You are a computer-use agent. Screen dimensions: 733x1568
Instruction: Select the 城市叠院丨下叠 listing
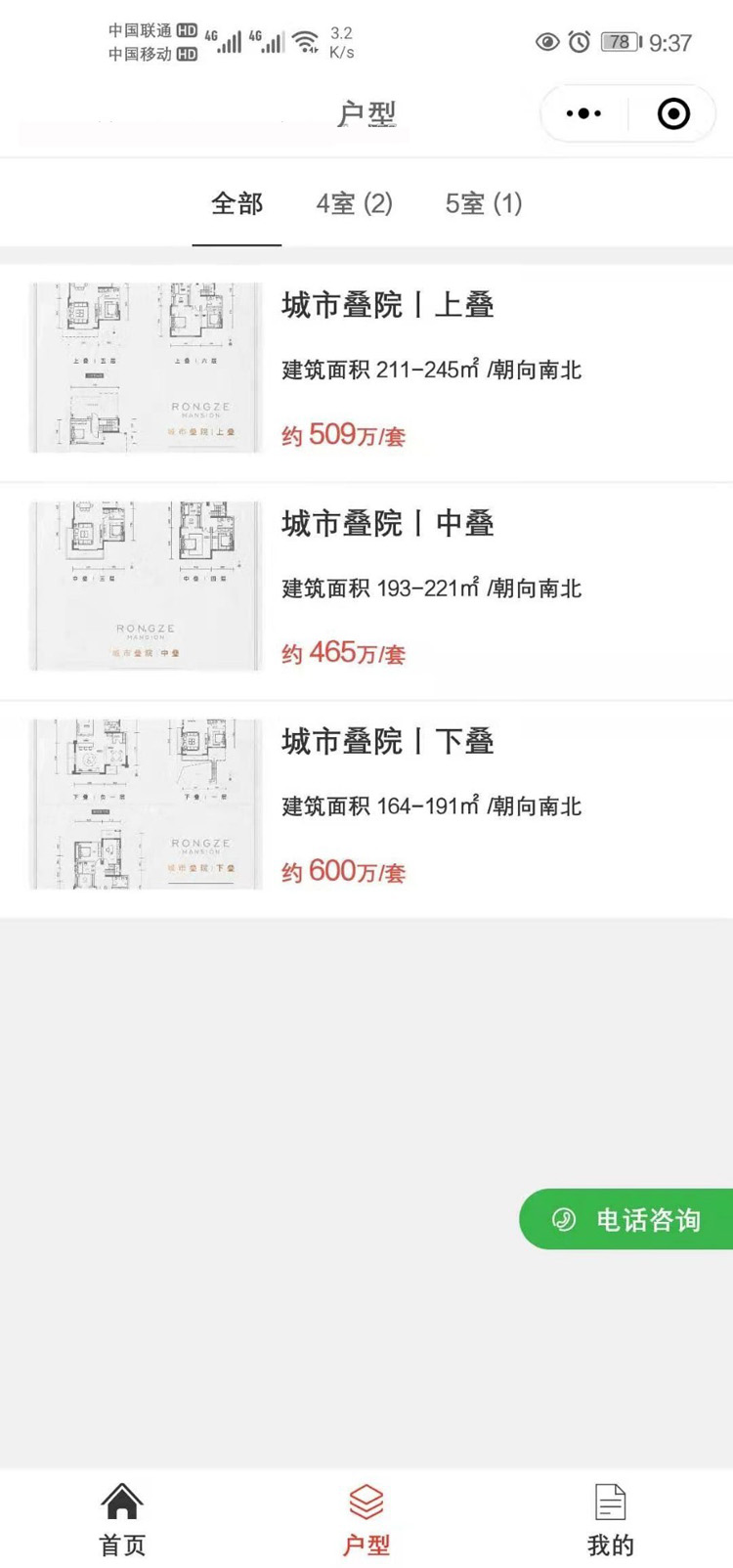pyautogui.click(x=387, y=742)
